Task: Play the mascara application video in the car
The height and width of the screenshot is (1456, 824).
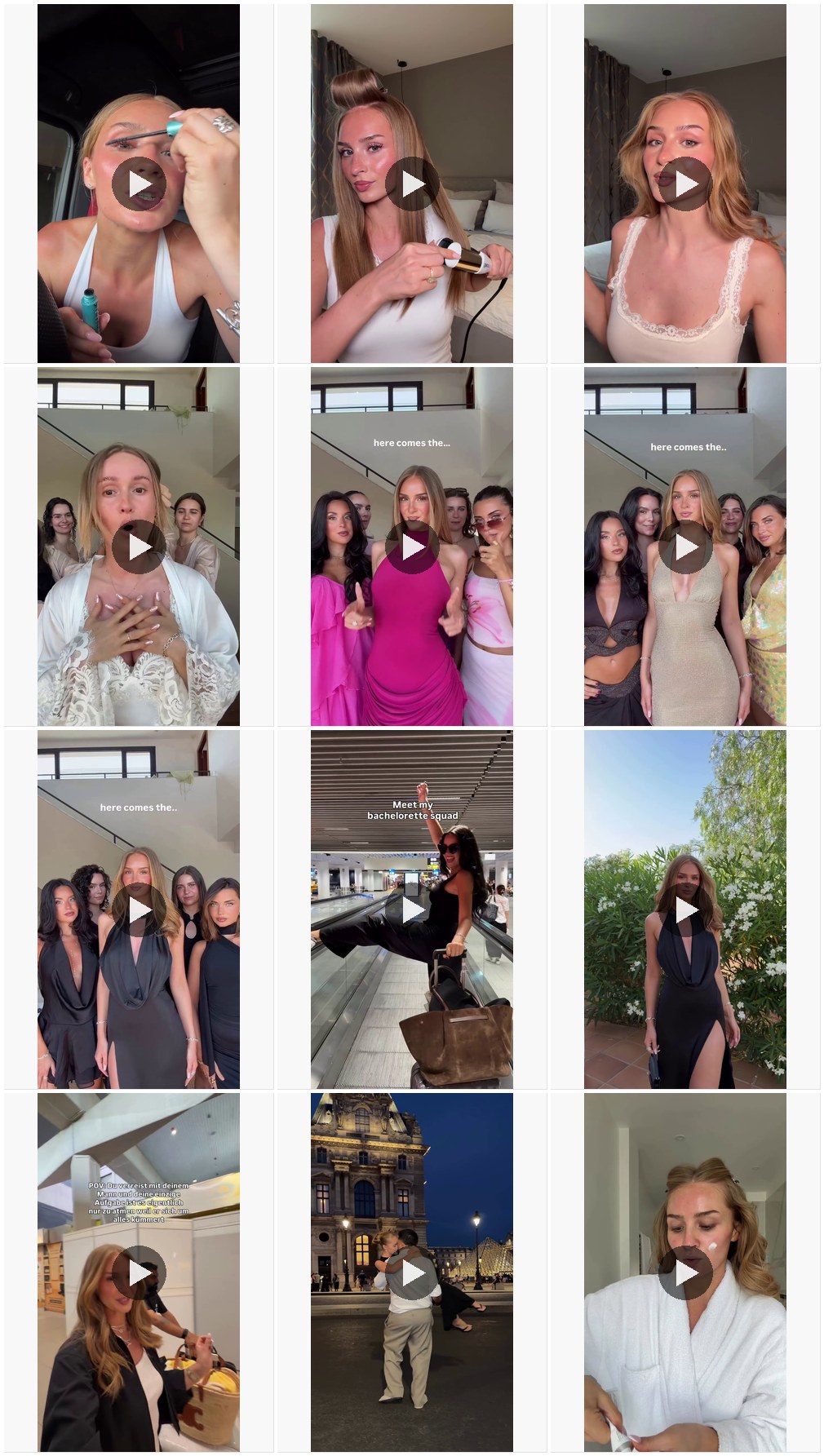Action: pos(139,184)
